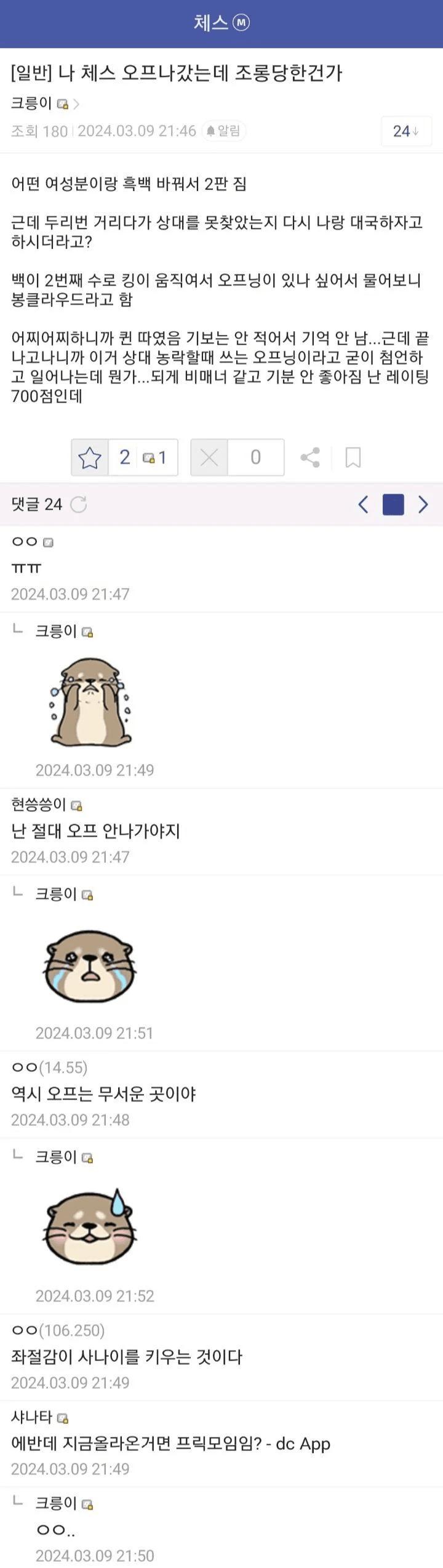Select the current comment page square
Viewport: 443px width, 1568px height.
393,505
